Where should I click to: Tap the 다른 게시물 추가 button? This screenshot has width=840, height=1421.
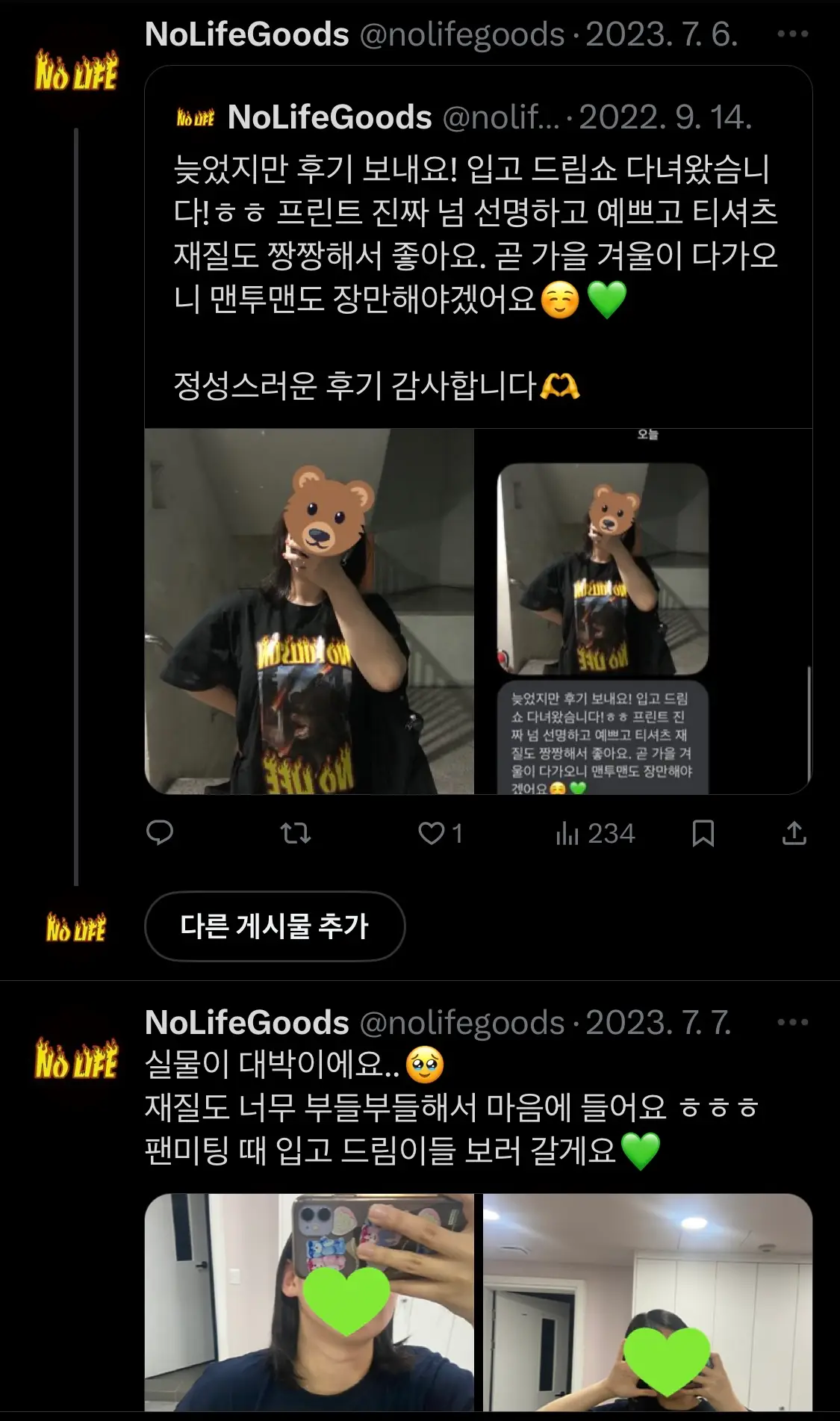pos(275,926)
